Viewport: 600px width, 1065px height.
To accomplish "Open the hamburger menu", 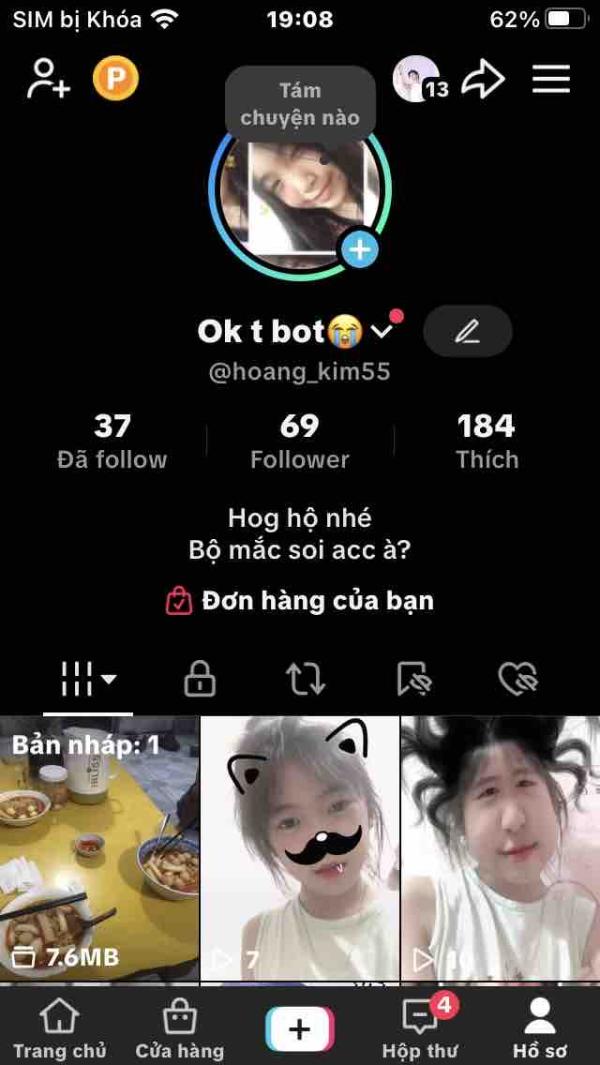I will click(x=551, y=79).
